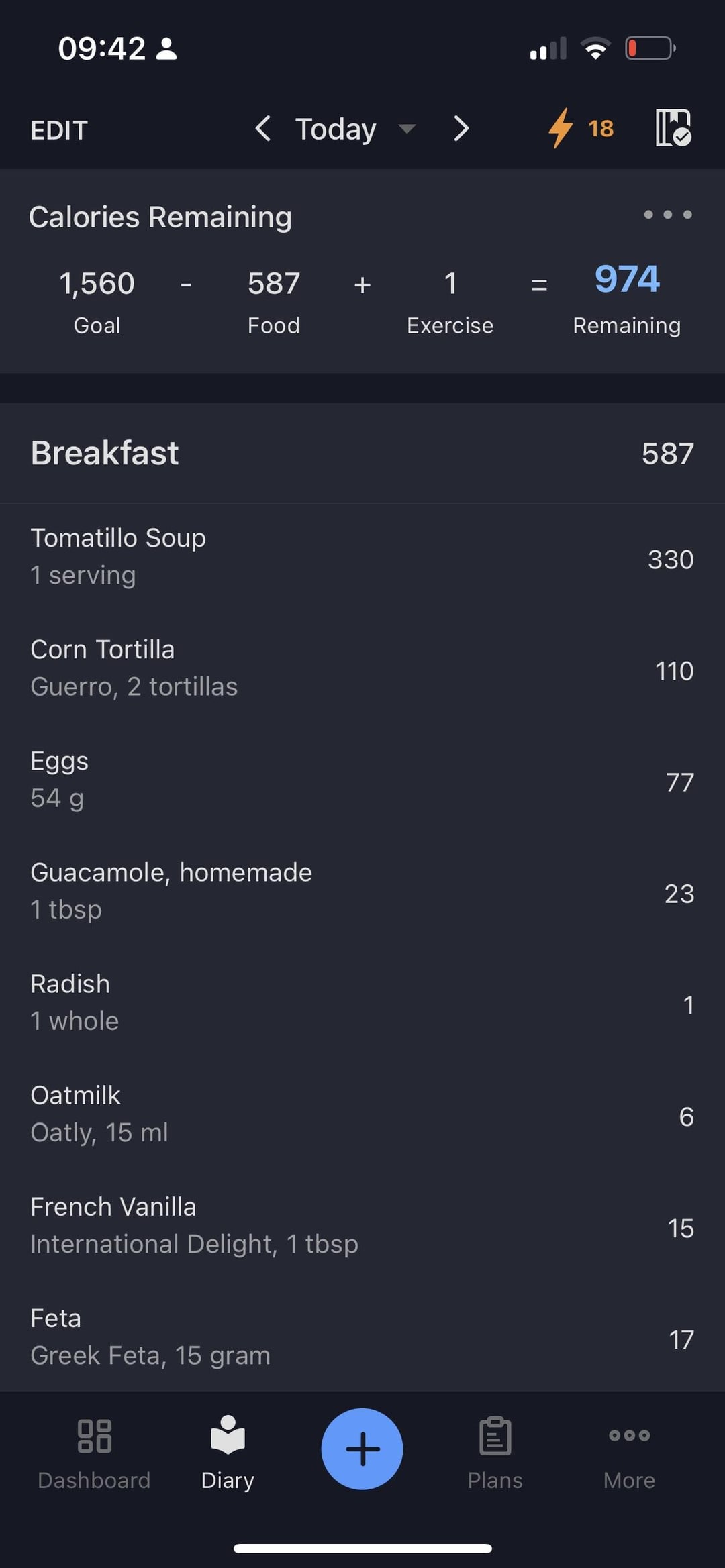725x1568 pixels.
Task: Switch to the Plans tab
Action: (x=495, y=1453)
